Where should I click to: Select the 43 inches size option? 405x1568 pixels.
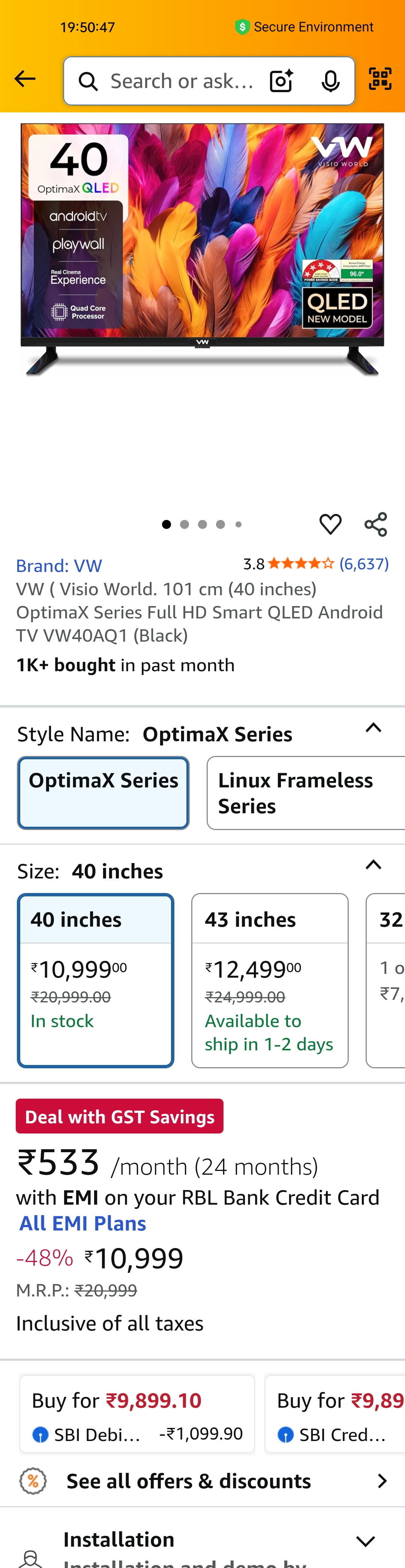[269, 980]
